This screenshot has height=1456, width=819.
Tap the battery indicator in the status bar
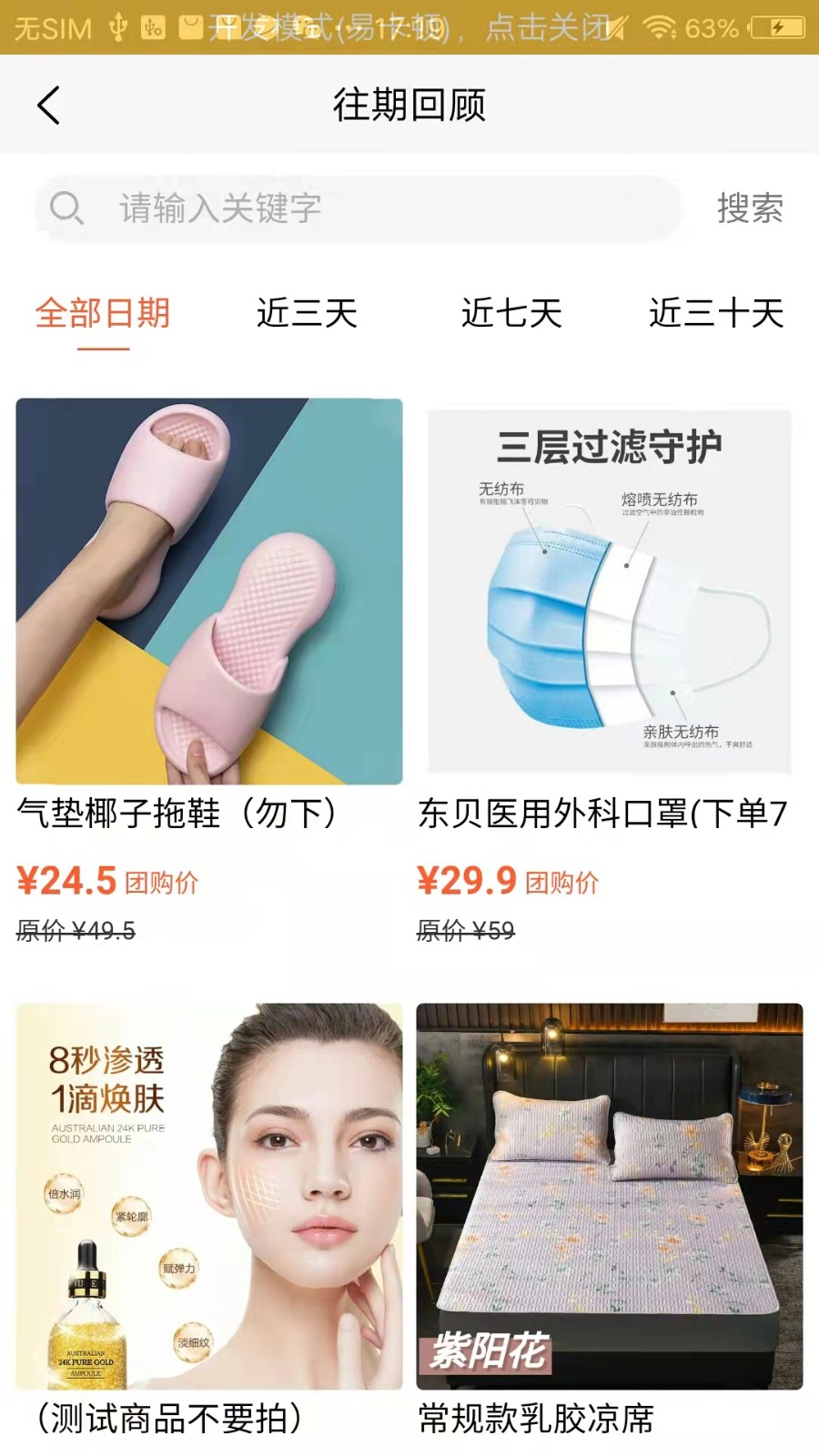tap(775, 27)
